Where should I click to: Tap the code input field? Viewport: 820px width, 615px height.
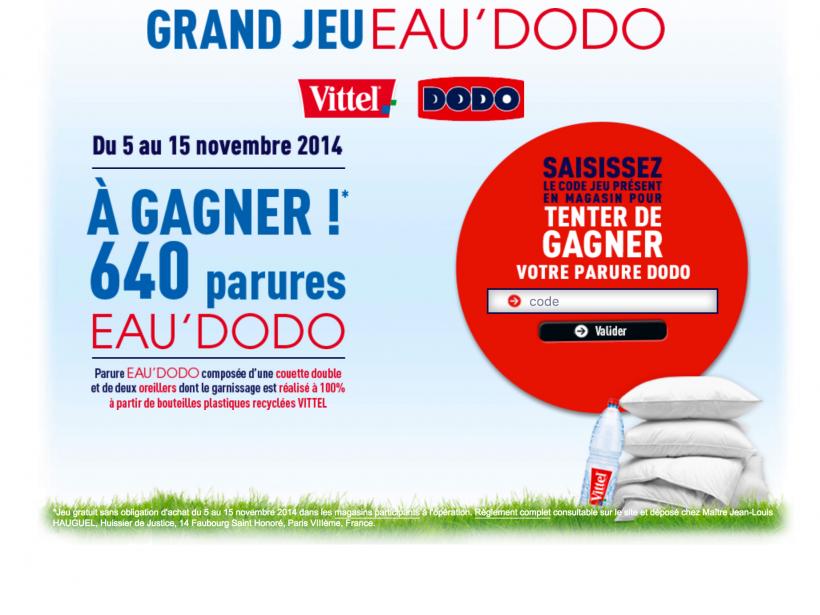[602, 301]
